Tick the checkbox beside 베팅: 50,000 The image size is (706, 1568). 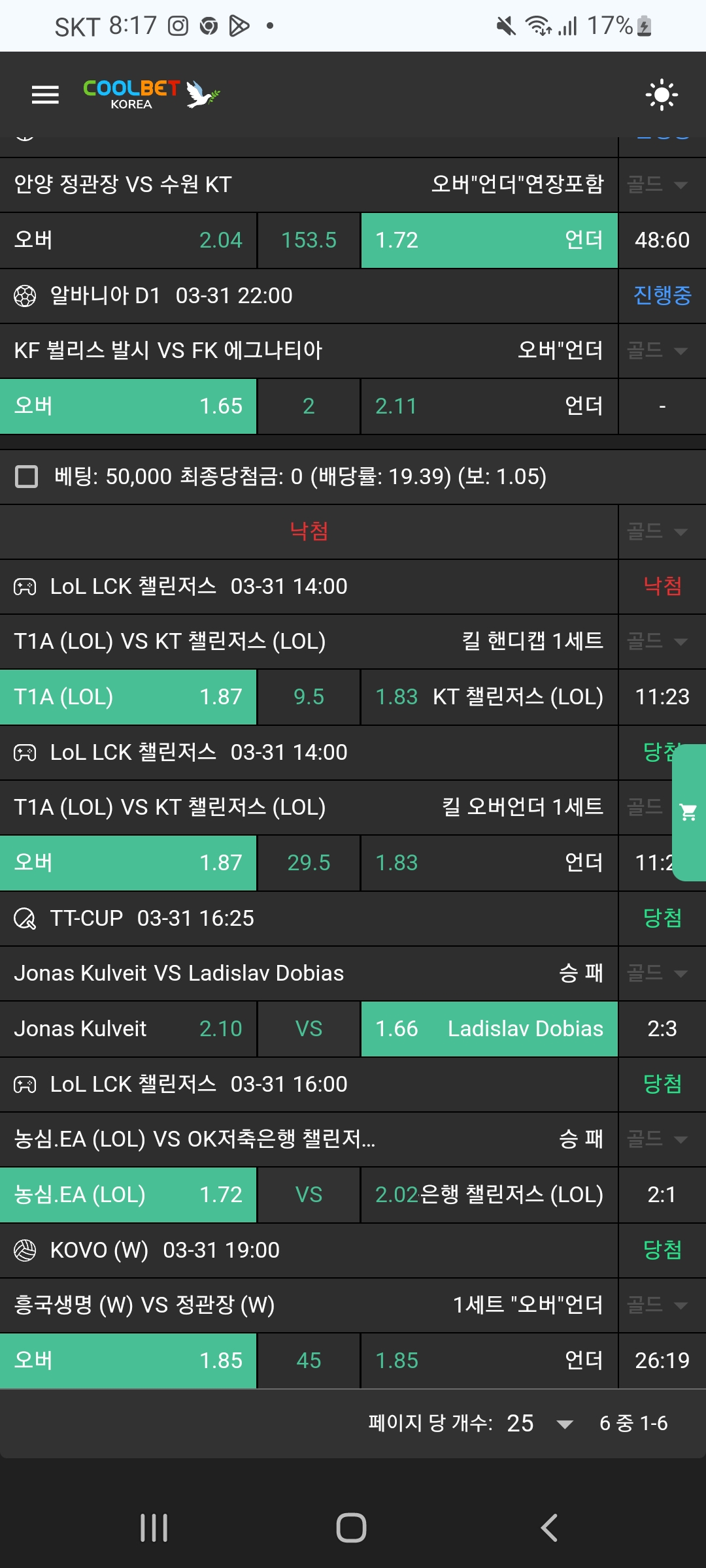(26, 476)
